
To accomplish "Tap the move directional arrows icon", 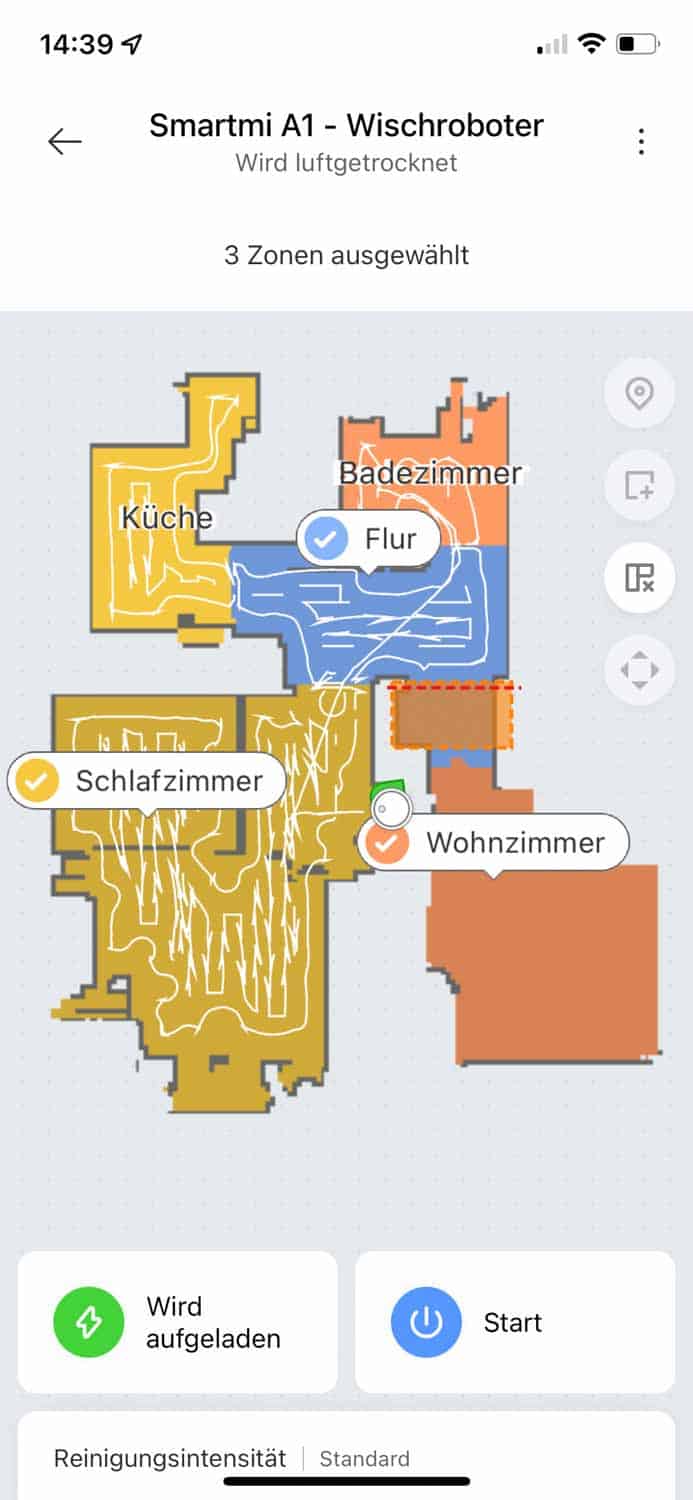I will click(639, 670).
